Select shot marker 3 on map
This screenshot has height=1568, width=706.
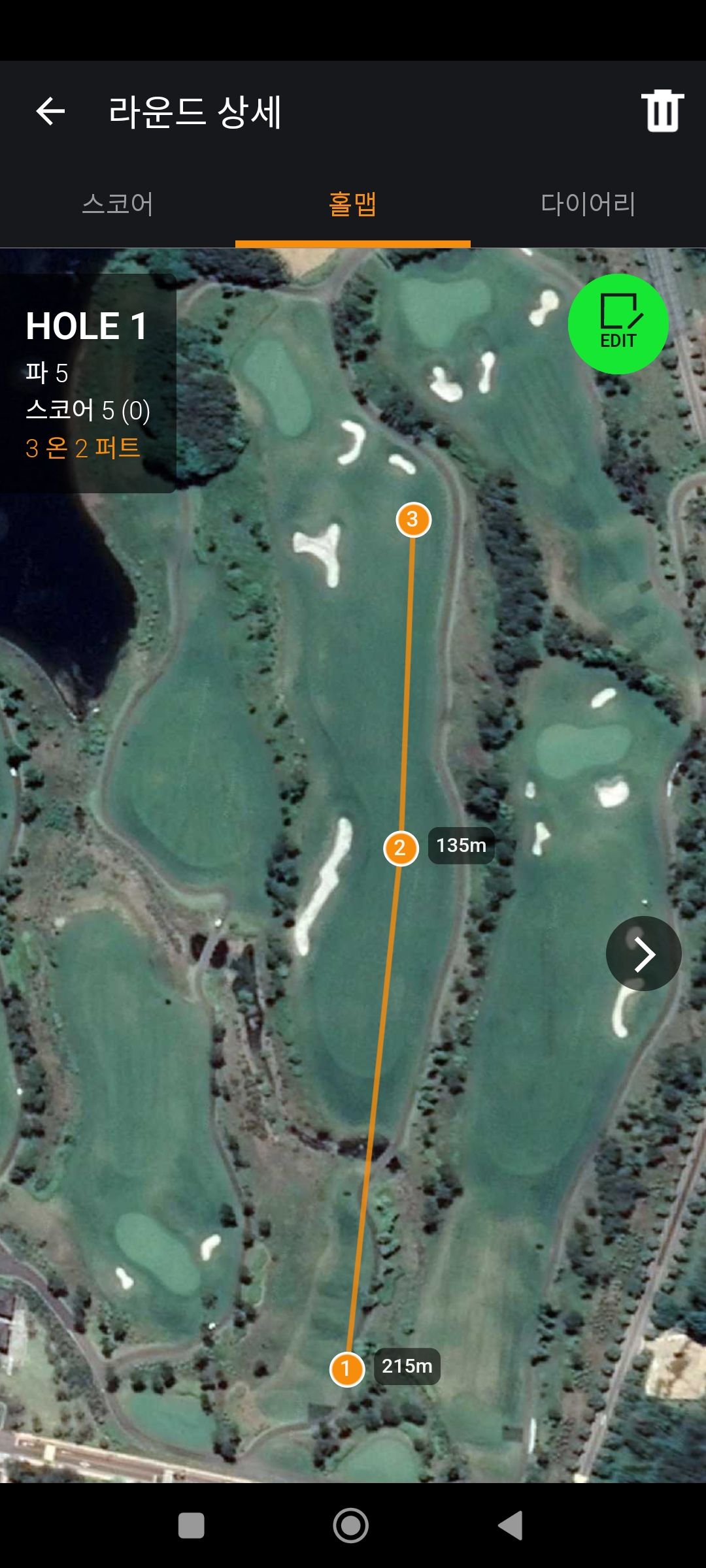pos(413,520)
